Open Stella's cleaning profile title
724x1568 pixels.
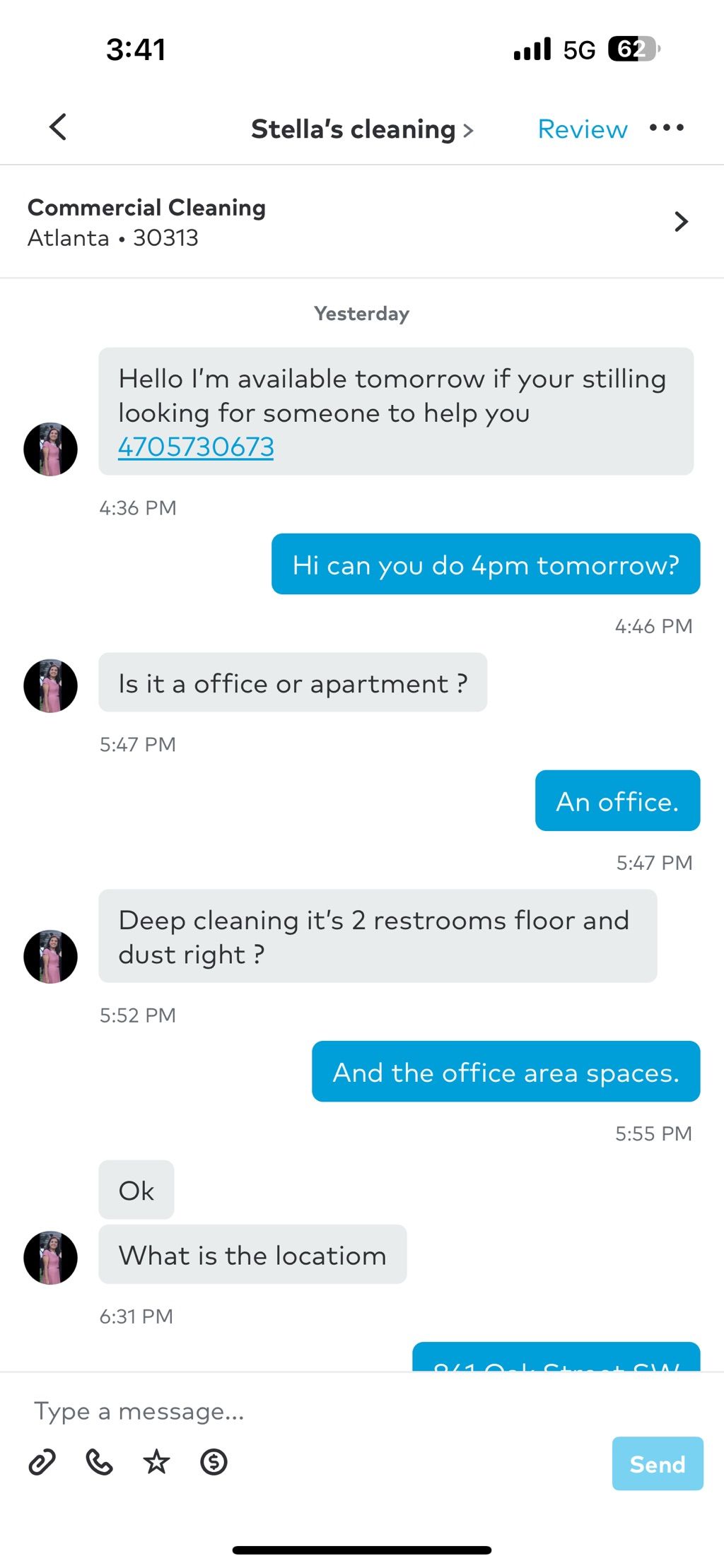coord(361,129)
